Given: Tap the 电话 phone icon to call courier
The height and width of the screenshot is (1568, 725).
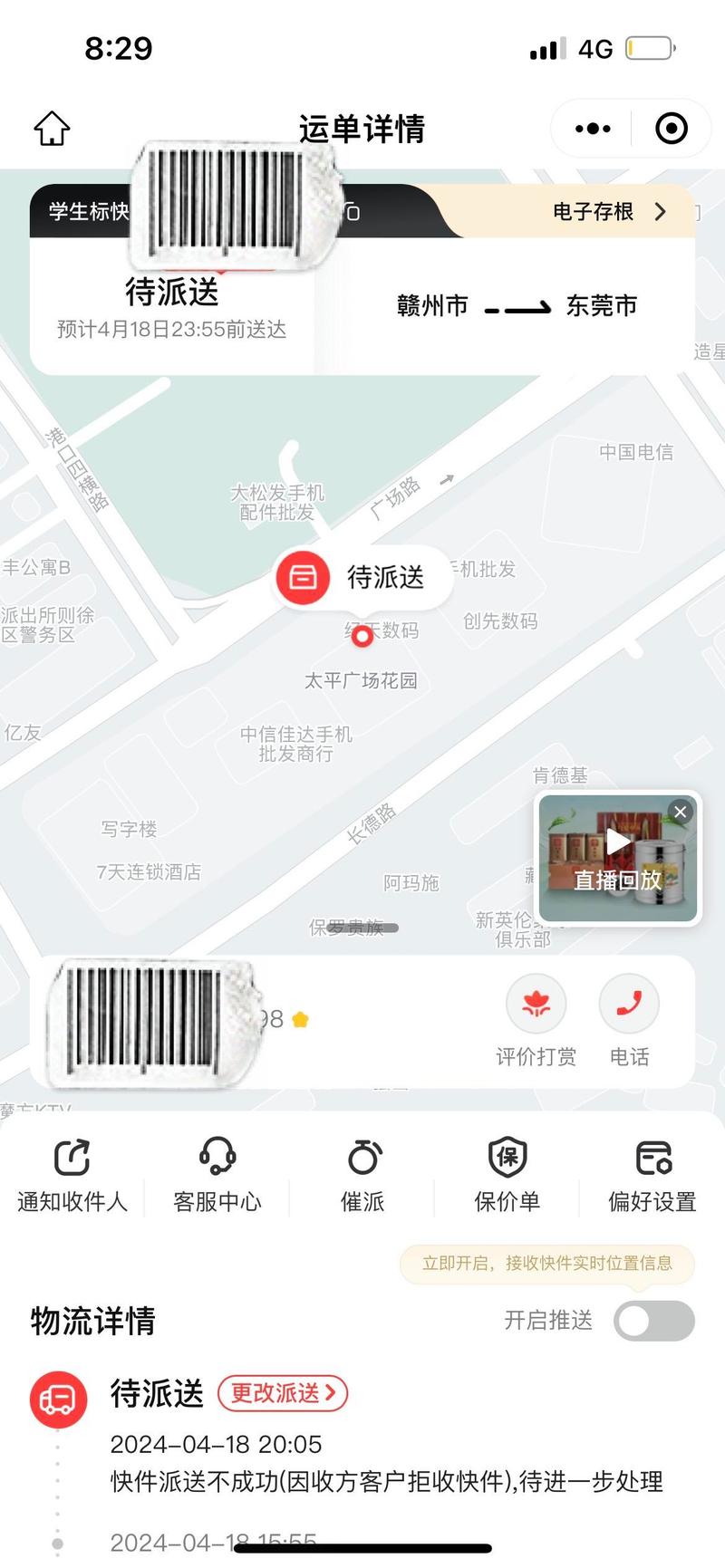Looking at the screenshot, I should click(629, 1004).
